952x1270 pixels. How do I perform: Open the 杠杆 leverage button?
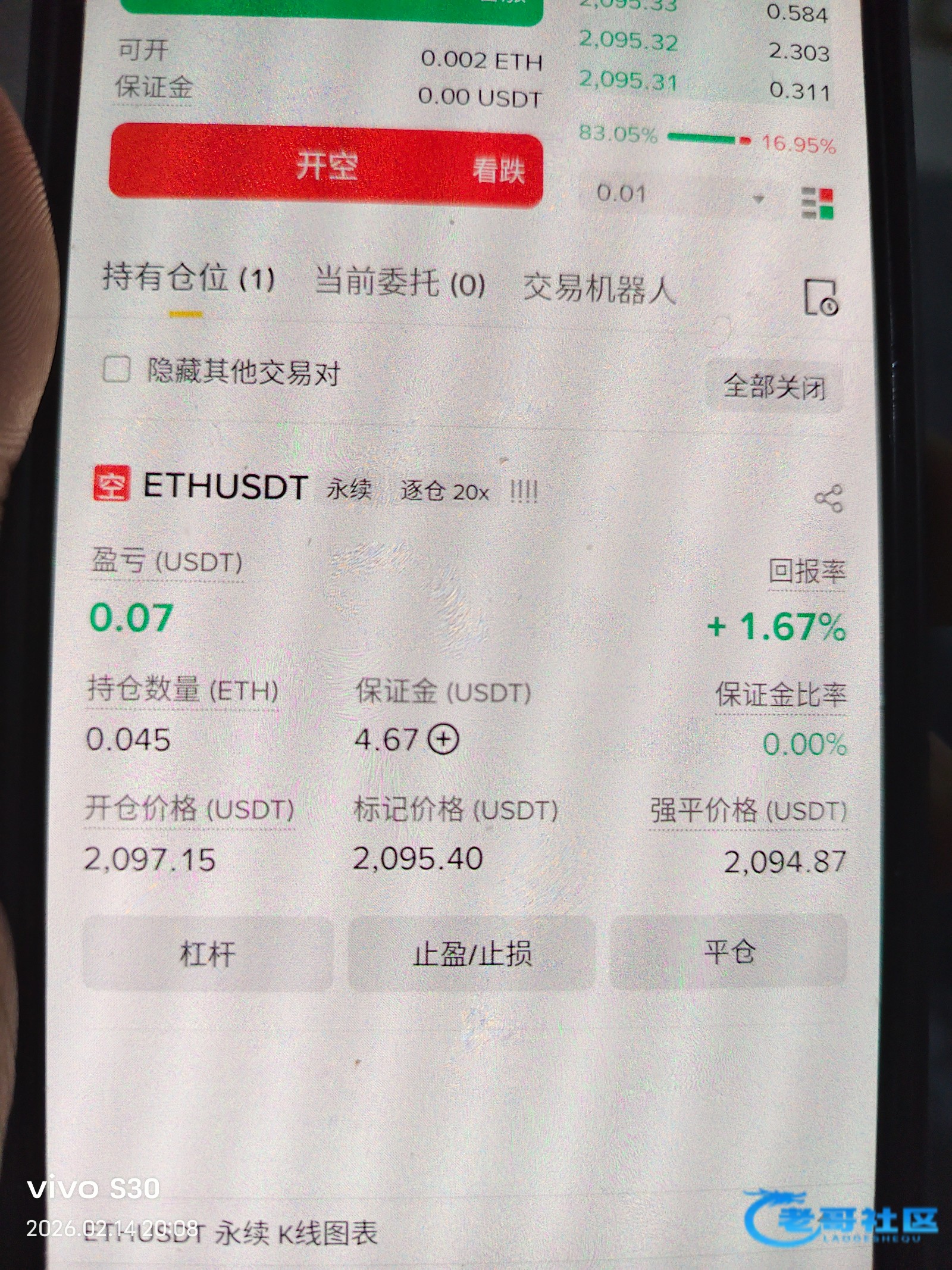click(x=207, y=953)
